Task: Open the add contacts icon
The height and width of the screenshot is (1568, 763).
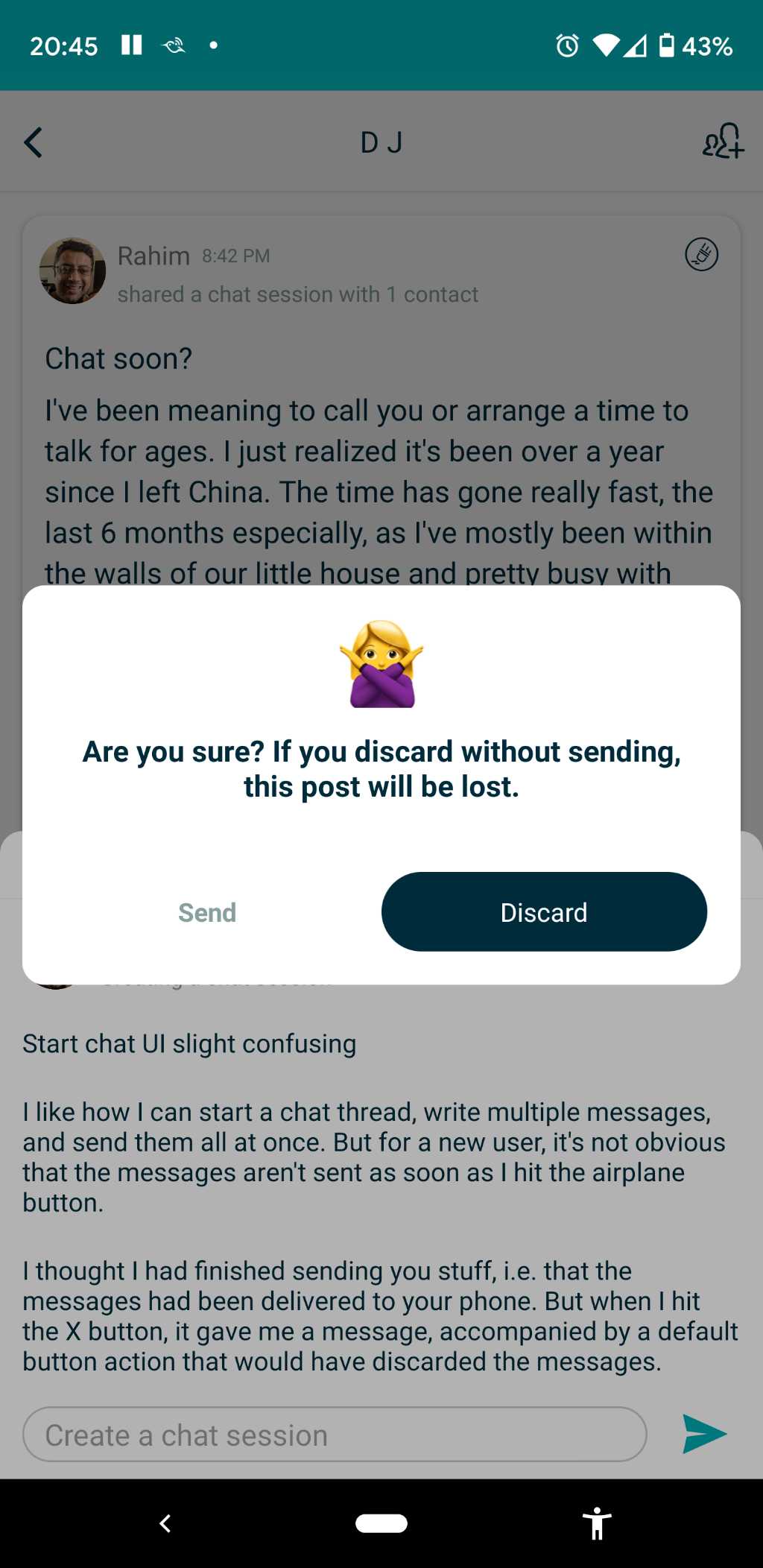Action: 723,141
